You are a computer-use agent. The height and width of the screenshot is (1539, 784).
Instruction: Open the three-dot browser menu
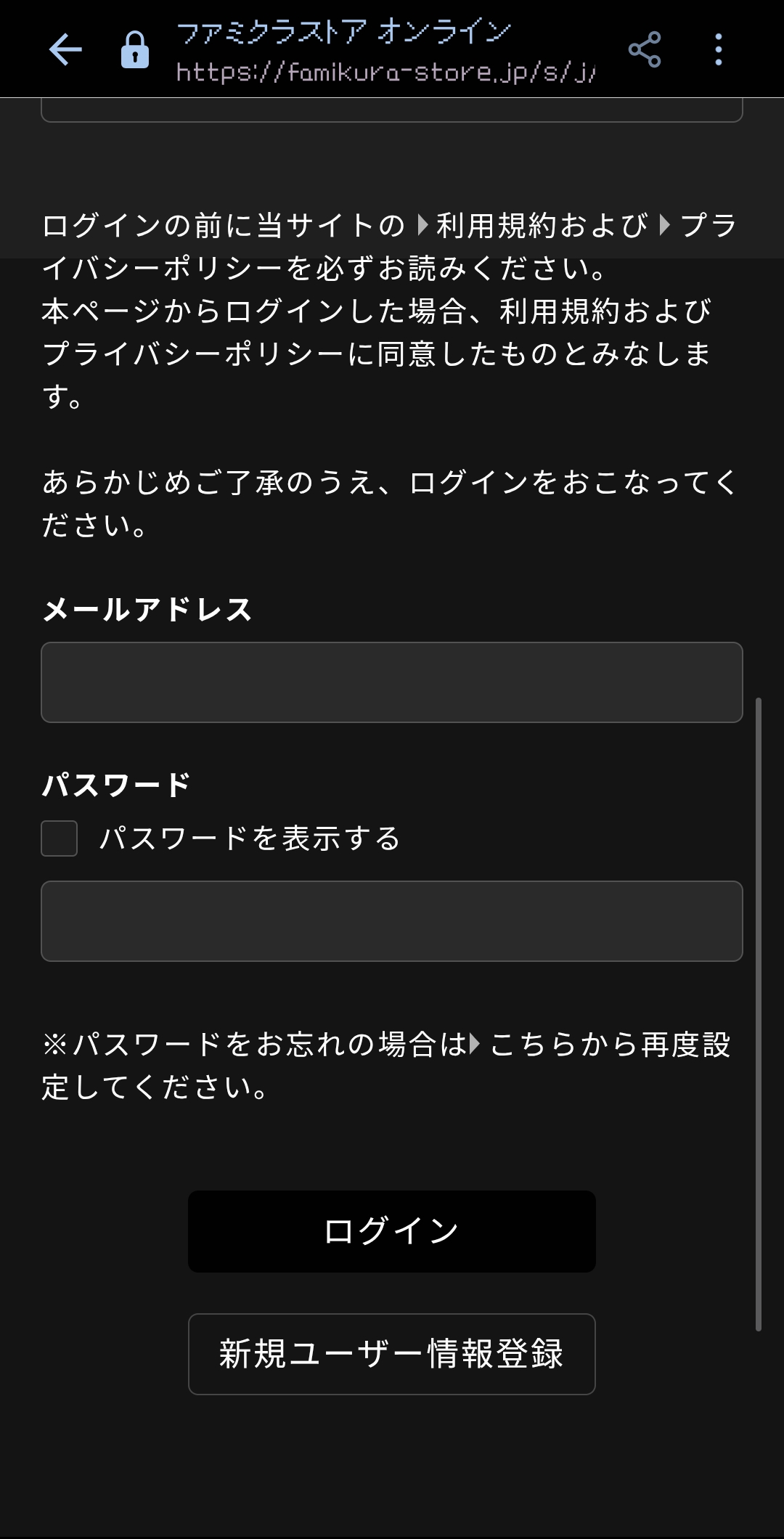click(x=717, y=49)
